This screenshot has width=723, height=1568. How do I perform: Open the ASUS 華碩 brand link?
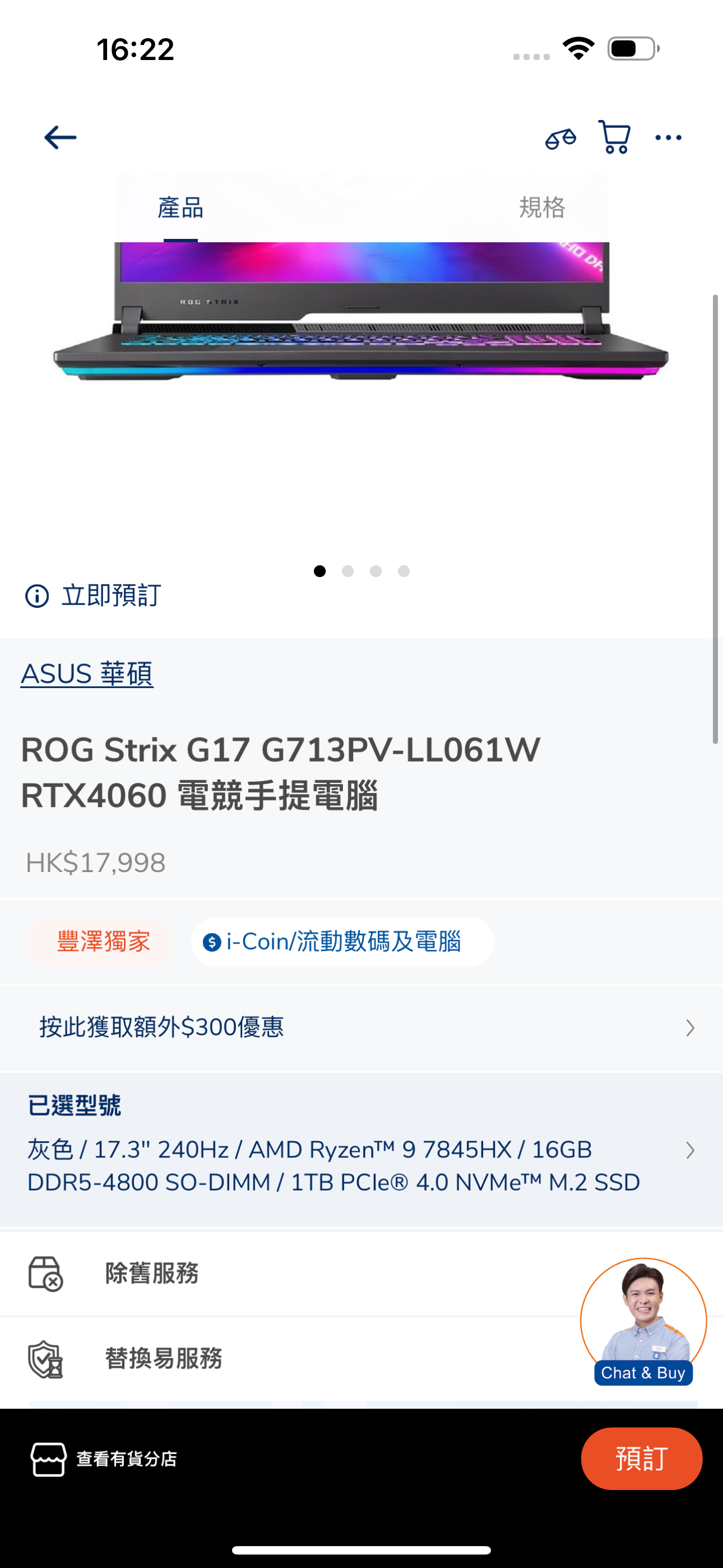[x=87, y=674]
